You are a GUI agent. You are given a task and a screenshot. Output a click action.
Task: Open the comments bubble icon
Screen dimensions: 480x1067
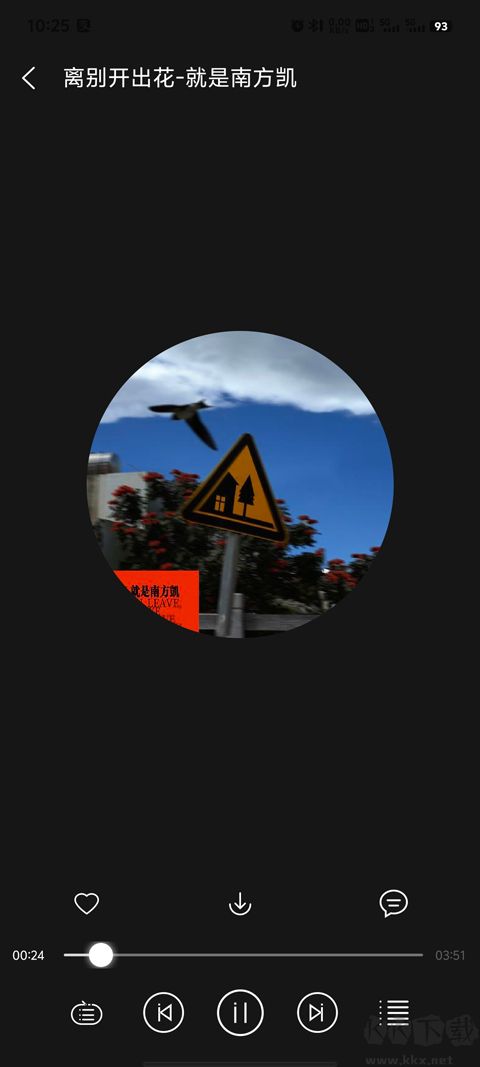(394, 904)
